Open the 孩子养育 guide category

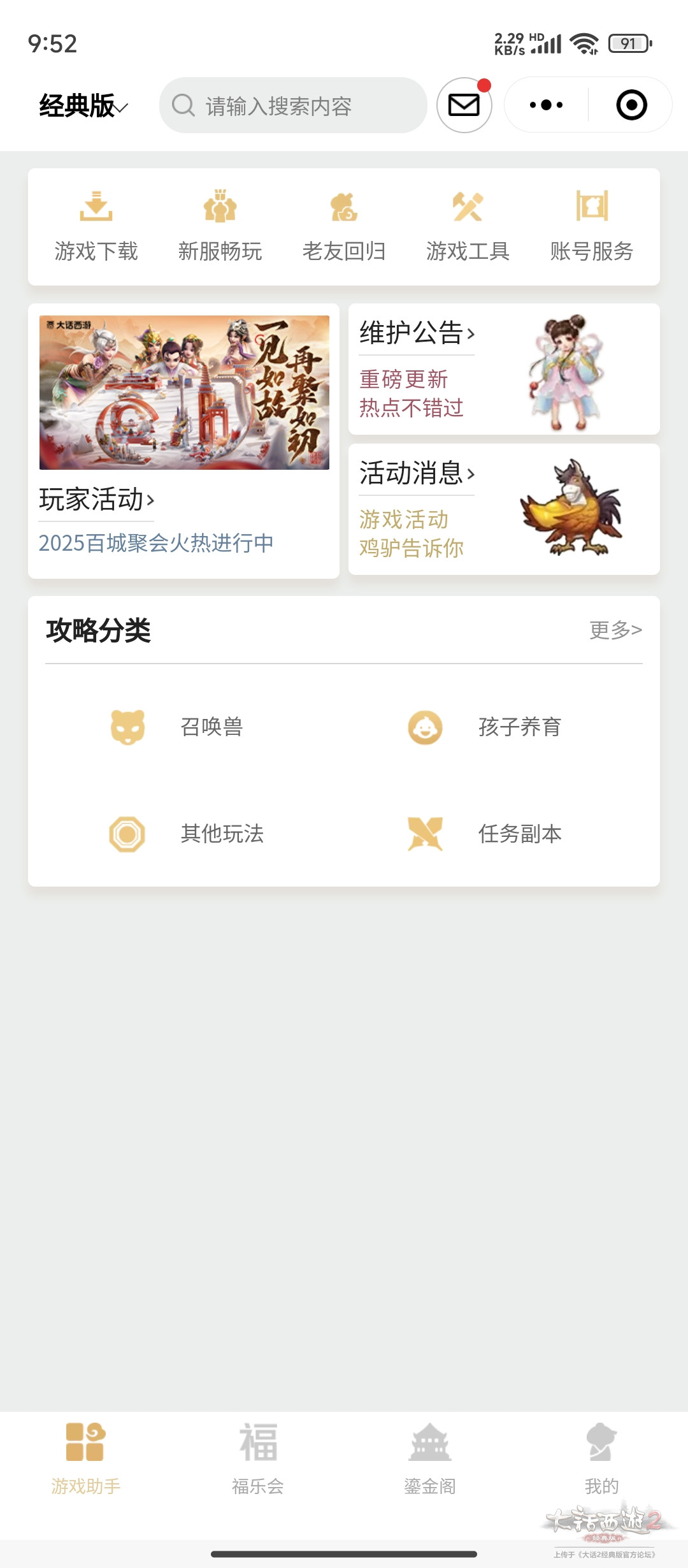click(484, 727)
